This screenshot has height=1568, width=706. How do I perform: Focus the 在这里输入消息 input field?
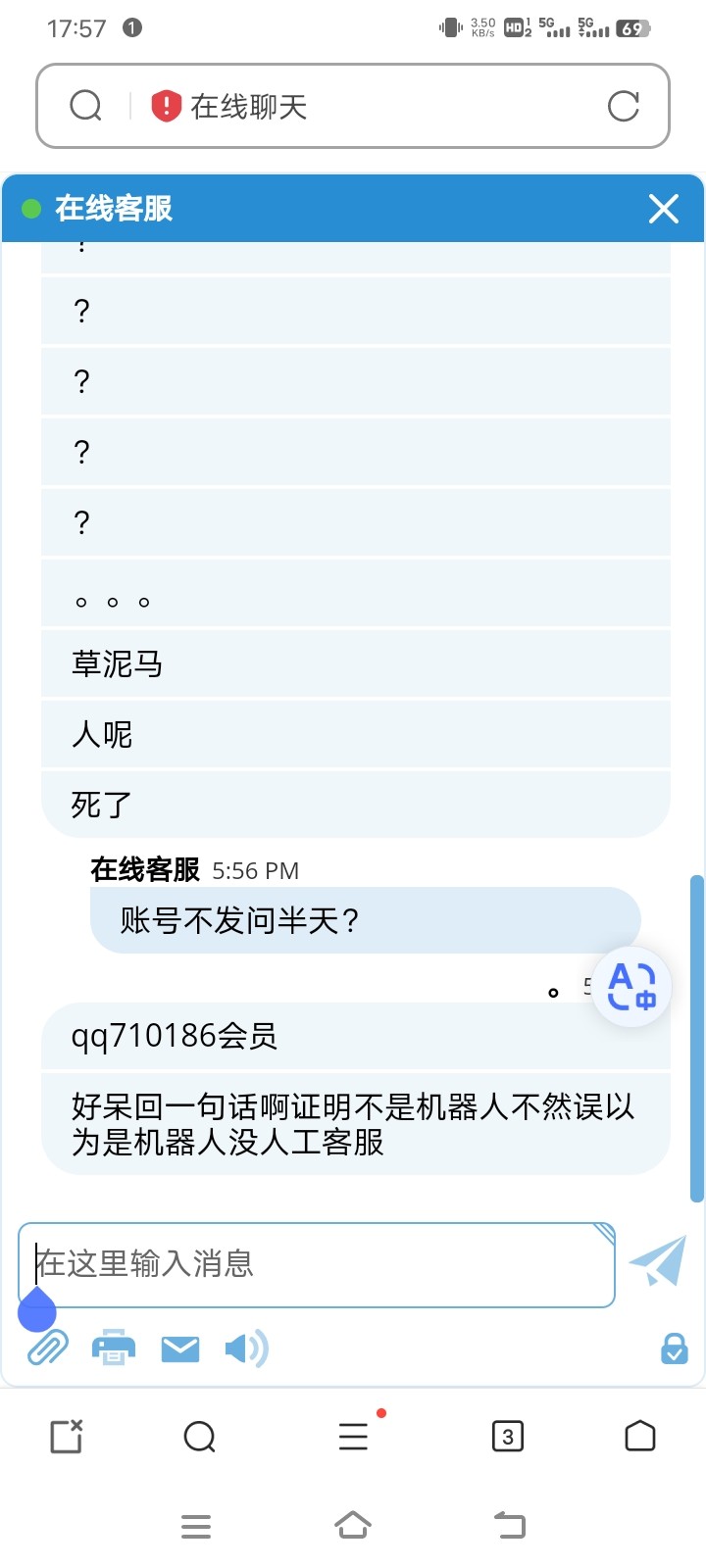(x=316, y=1265)
